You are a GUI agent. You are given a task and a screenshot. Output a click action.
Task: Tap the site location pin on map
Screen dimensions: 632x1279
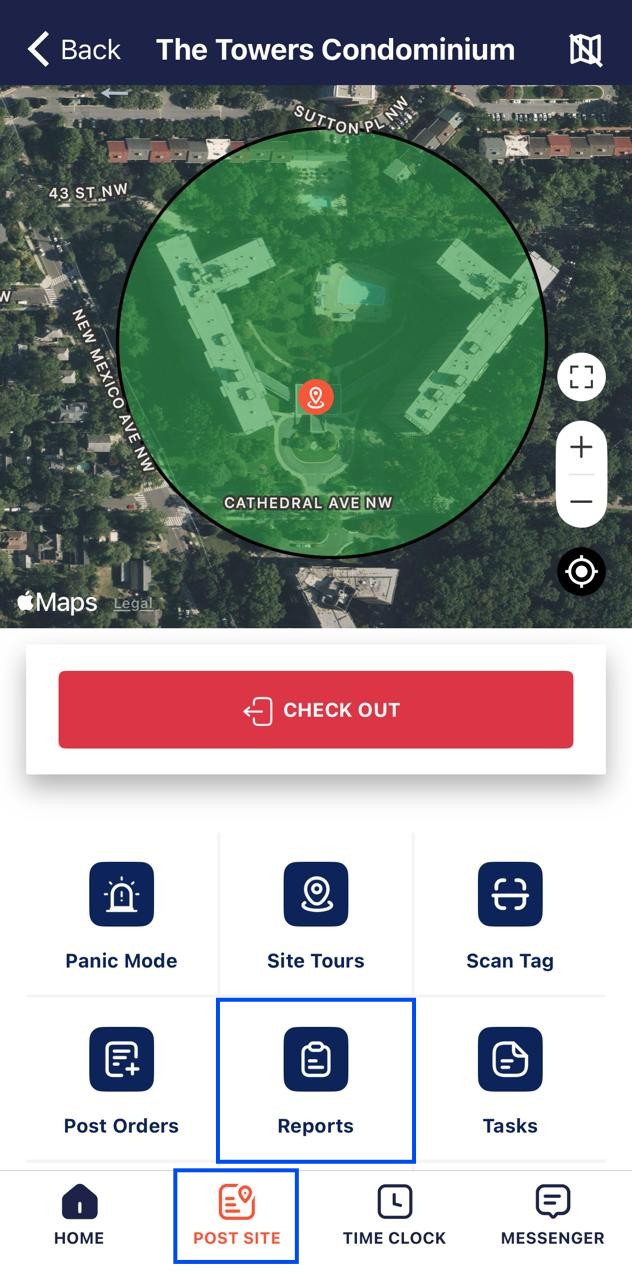click(x=316, y=397)
